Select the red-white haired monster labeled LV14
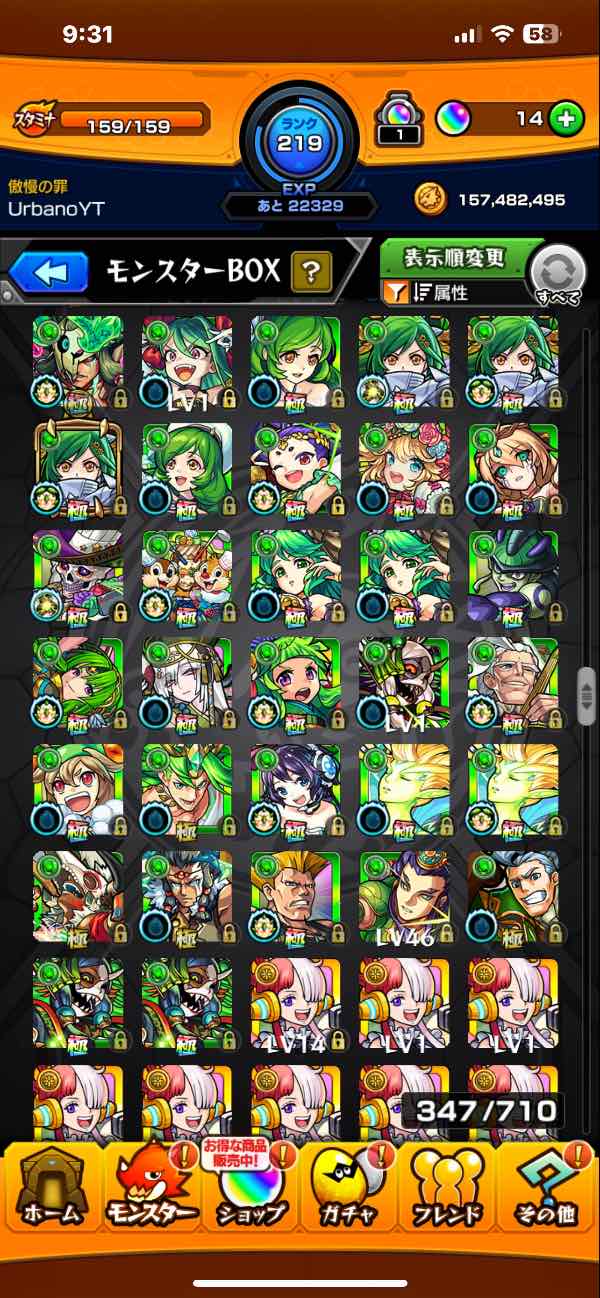600x1298 pixels. pyautogui.click(x=295, y=1003)
